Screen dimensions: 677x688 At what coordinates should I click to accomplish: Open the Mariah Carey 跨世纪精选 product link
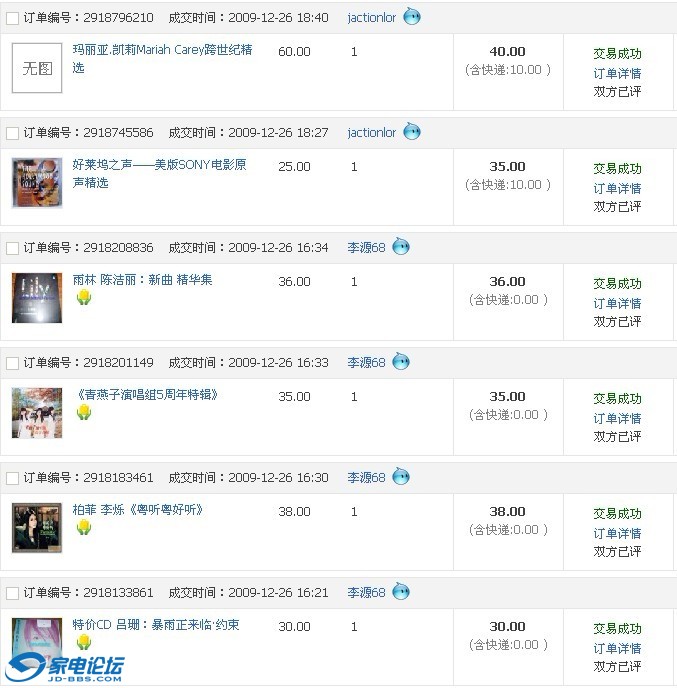162,51
